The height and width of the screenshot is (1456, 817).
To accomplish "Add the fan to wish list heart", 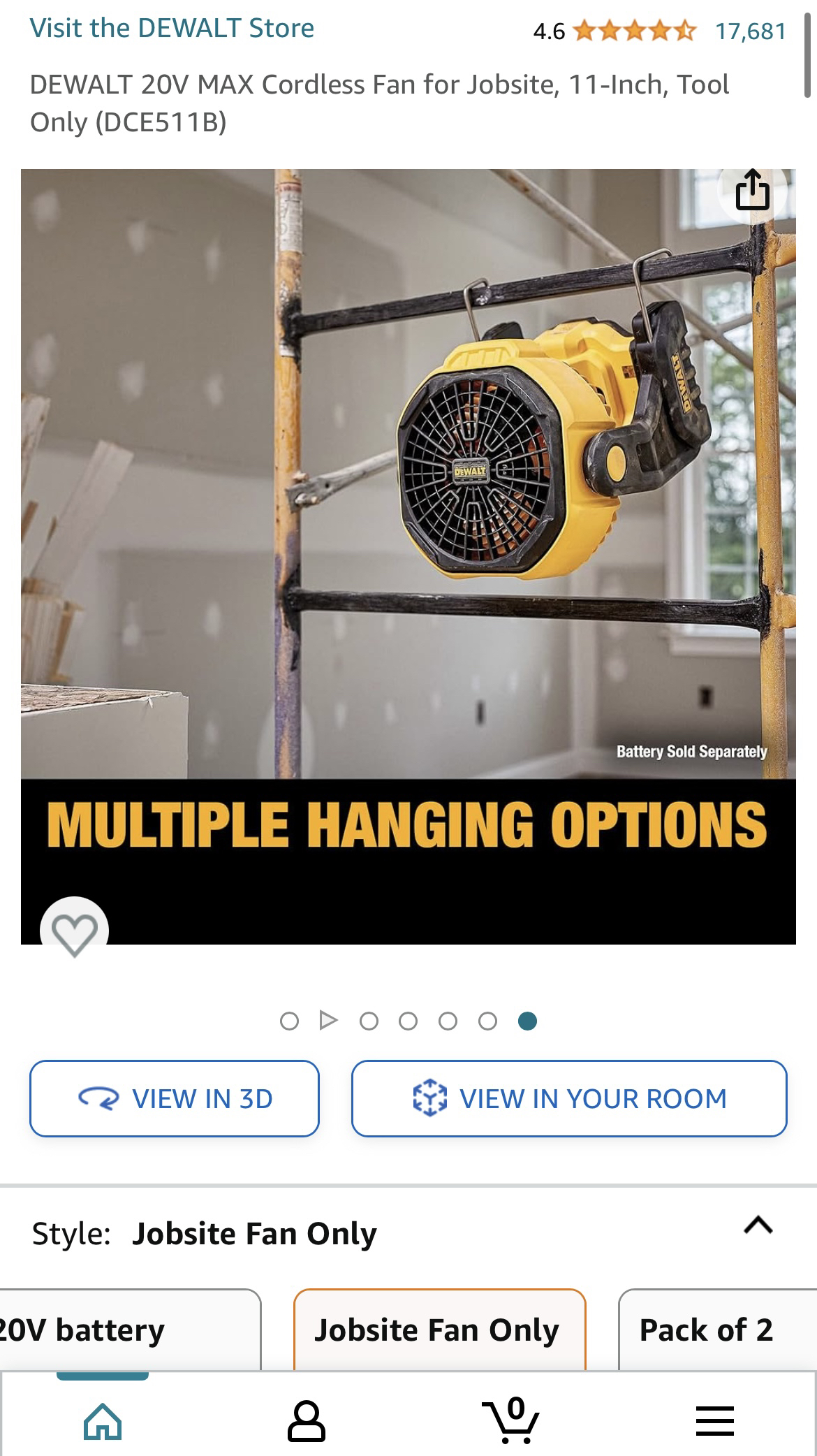I will coord(75,931).
